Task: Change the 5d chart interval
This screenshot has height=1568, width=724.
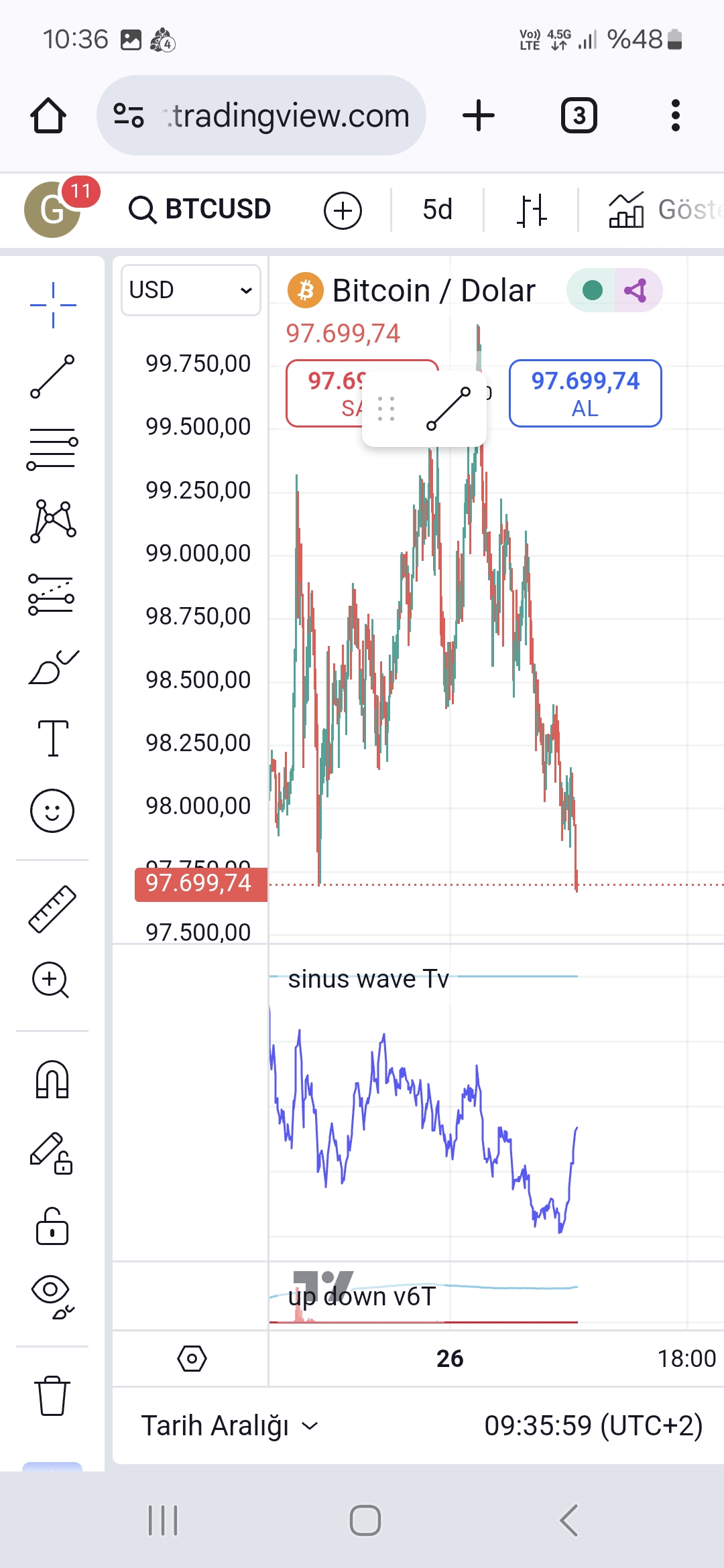Action: [x=437, y=210]
